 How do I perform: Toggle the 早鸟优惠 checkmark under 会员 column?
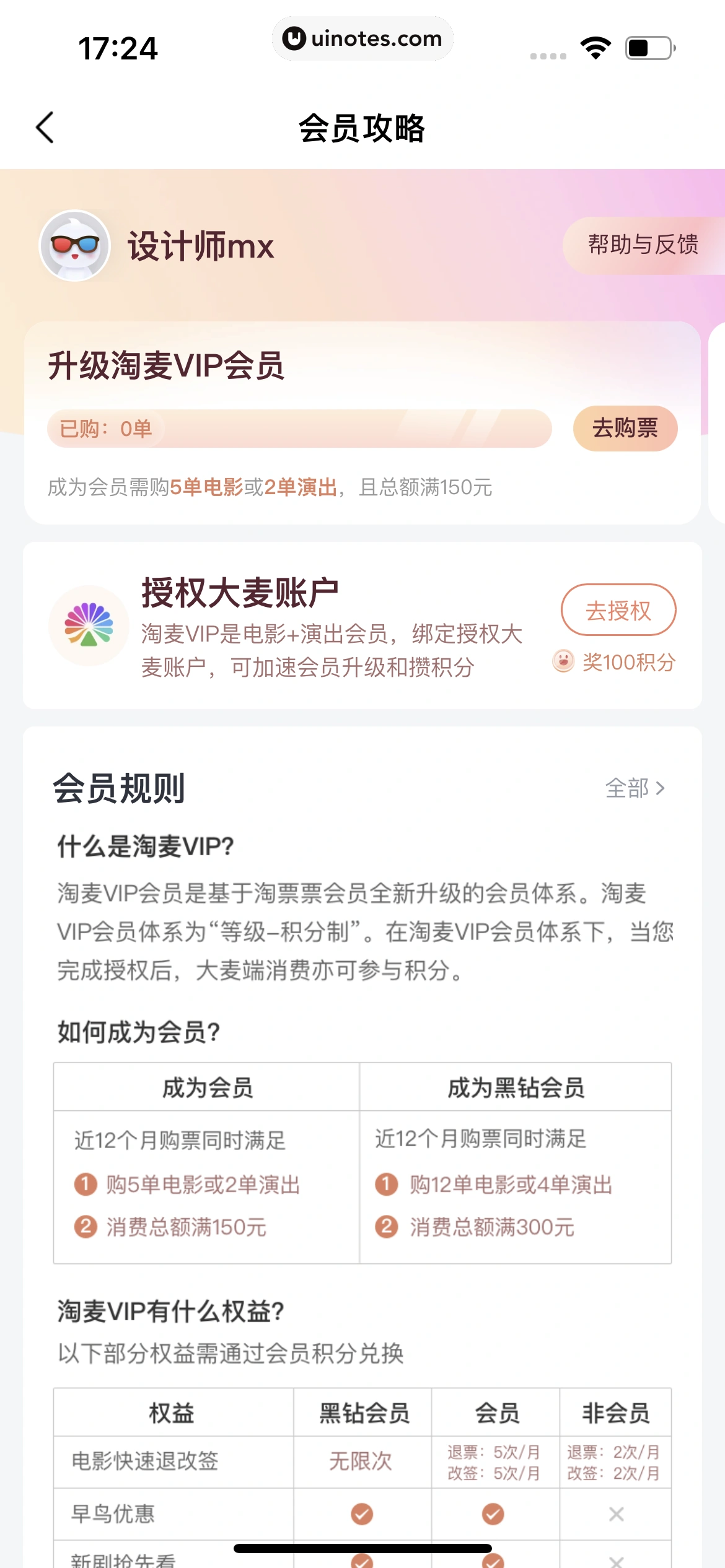(493, 1515)
